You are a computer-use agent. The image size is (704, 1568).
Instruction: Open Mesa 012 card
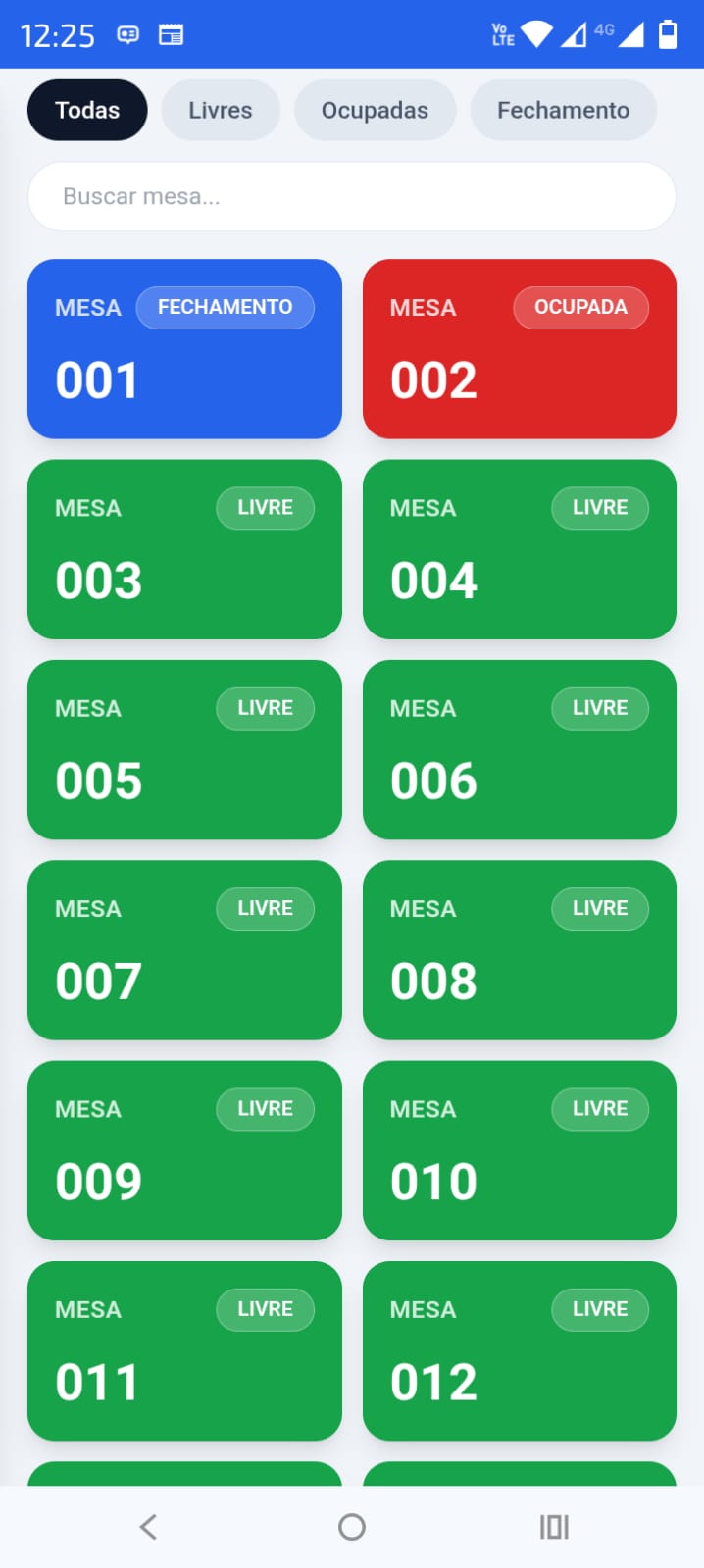click(x=520, y=1350)
